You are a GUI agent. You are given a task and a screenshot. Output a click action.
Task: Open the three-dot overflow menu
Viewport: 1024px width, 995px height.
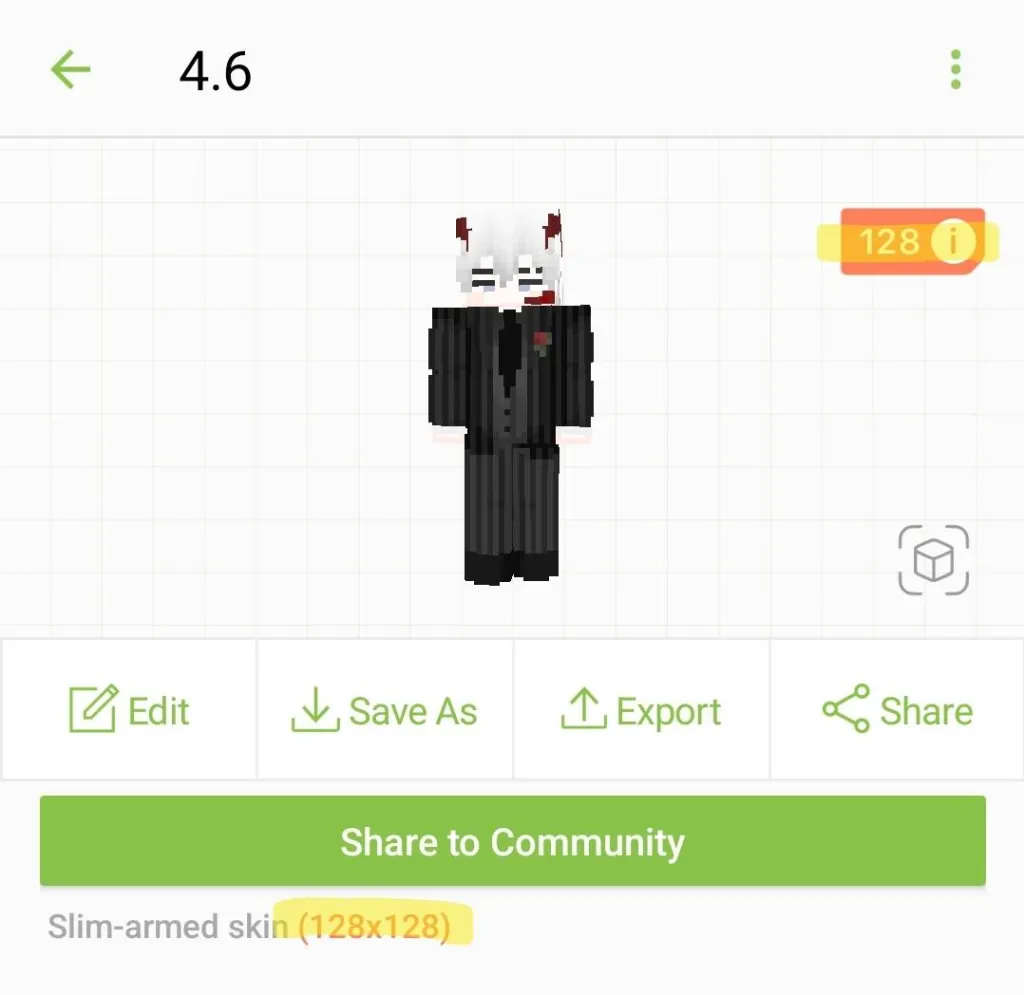coord(955,69)
